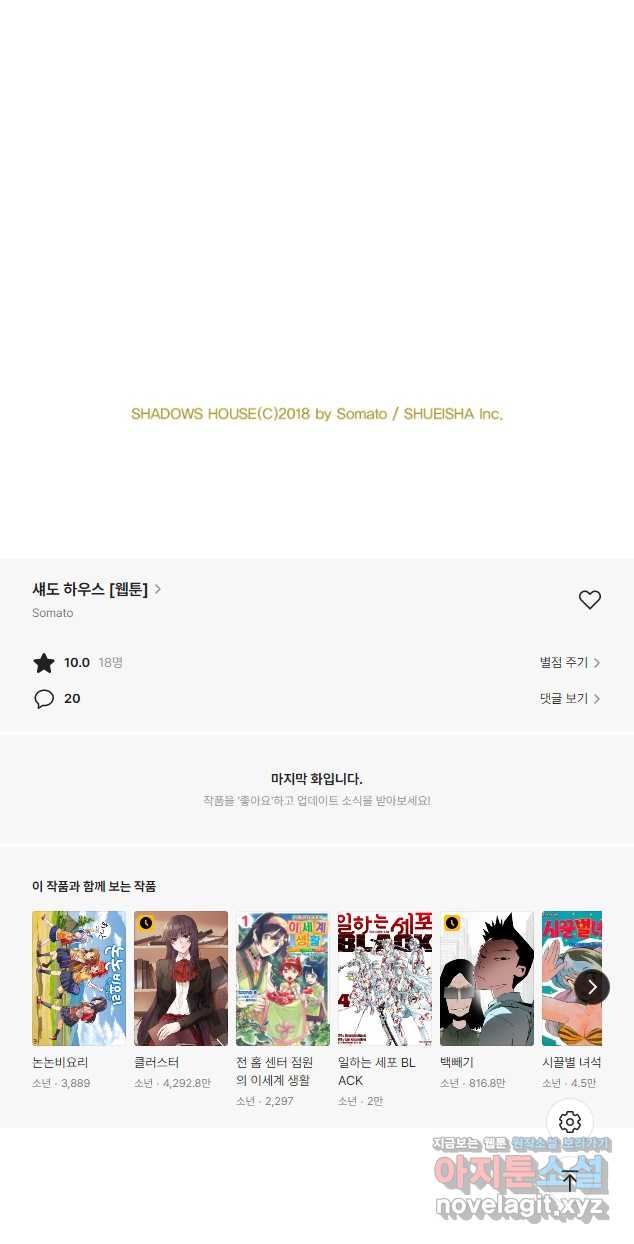Open 별점 주기 to rate
The image size is (634, 1244).
point(570,662)
